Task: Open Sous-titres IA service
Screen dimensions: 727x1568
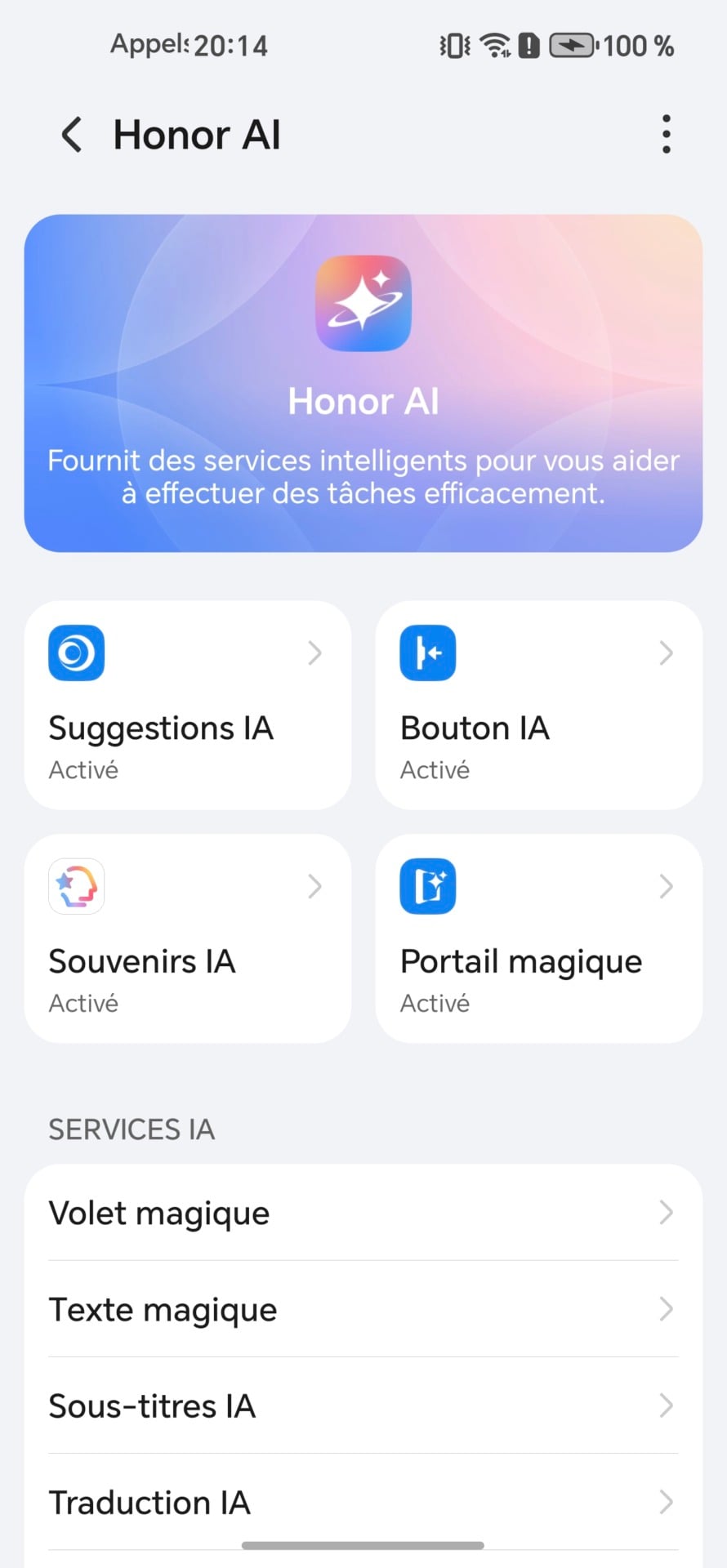Action: (x=363, y=1405)
